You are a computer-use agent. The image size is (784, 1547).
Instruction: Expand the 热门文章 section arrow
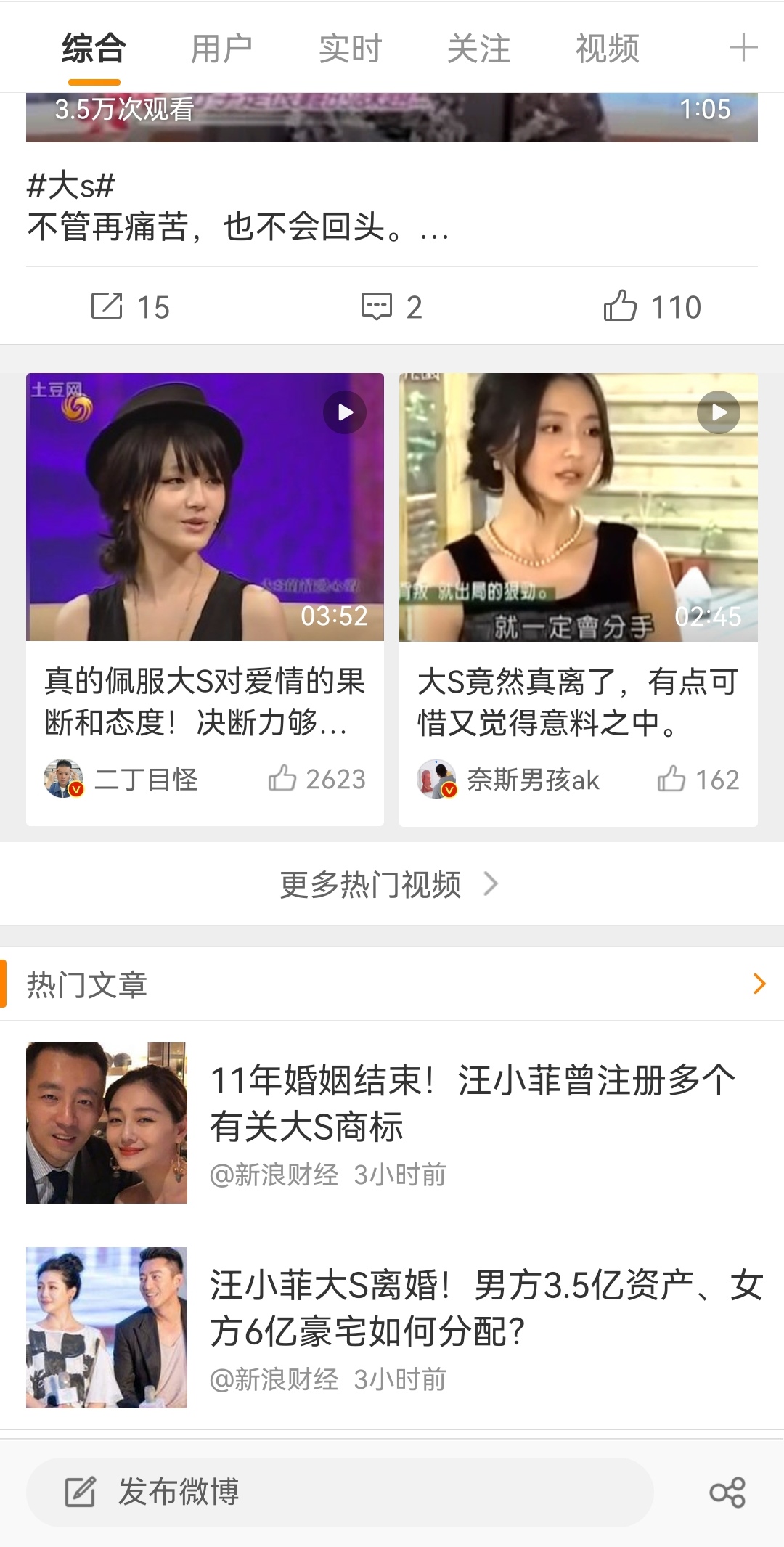click(x=759, y=984)
